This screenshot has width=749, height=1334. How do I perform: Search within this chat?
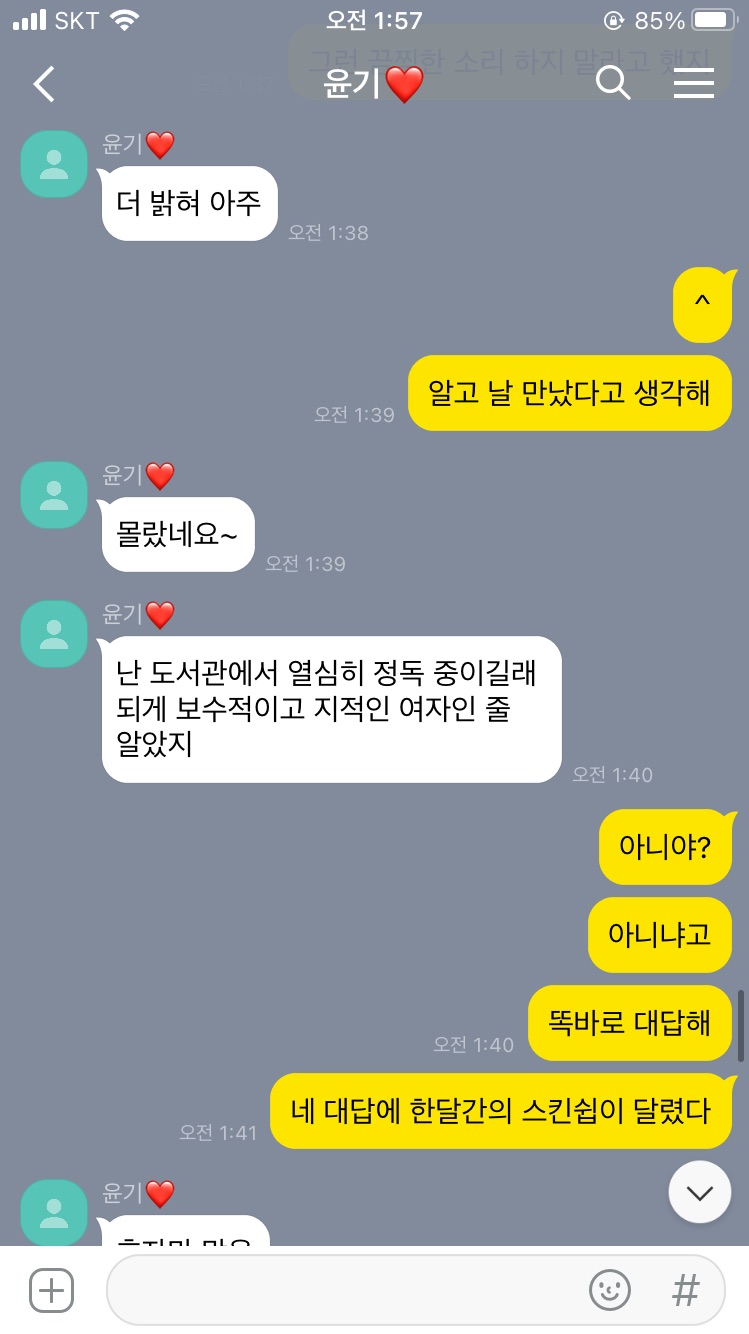(x=613, y=84)
